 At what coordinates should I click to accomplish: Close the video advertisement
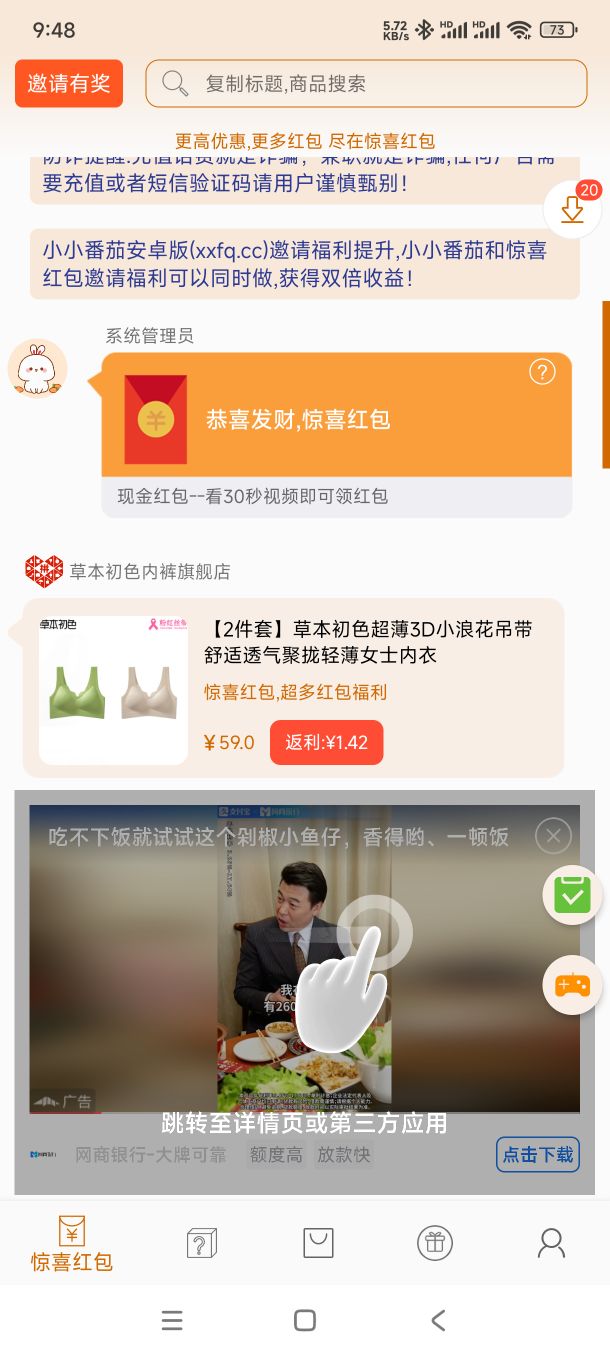(x=553, y=835)
